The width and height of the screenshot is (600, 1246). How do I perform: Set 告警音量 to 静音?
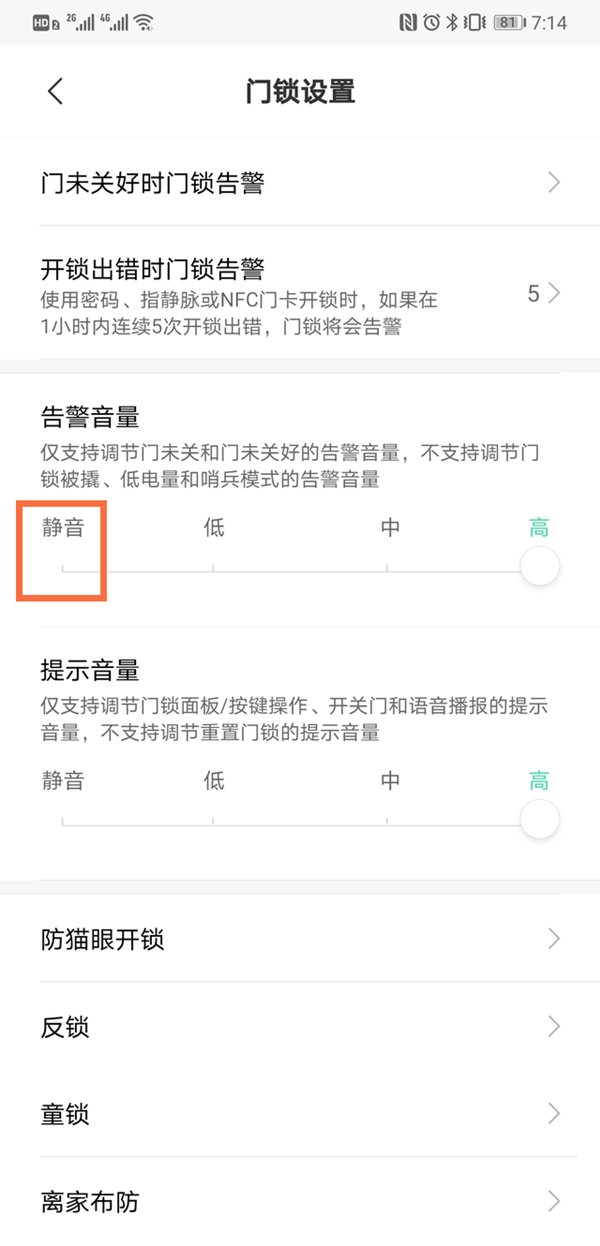pos(63,569)
